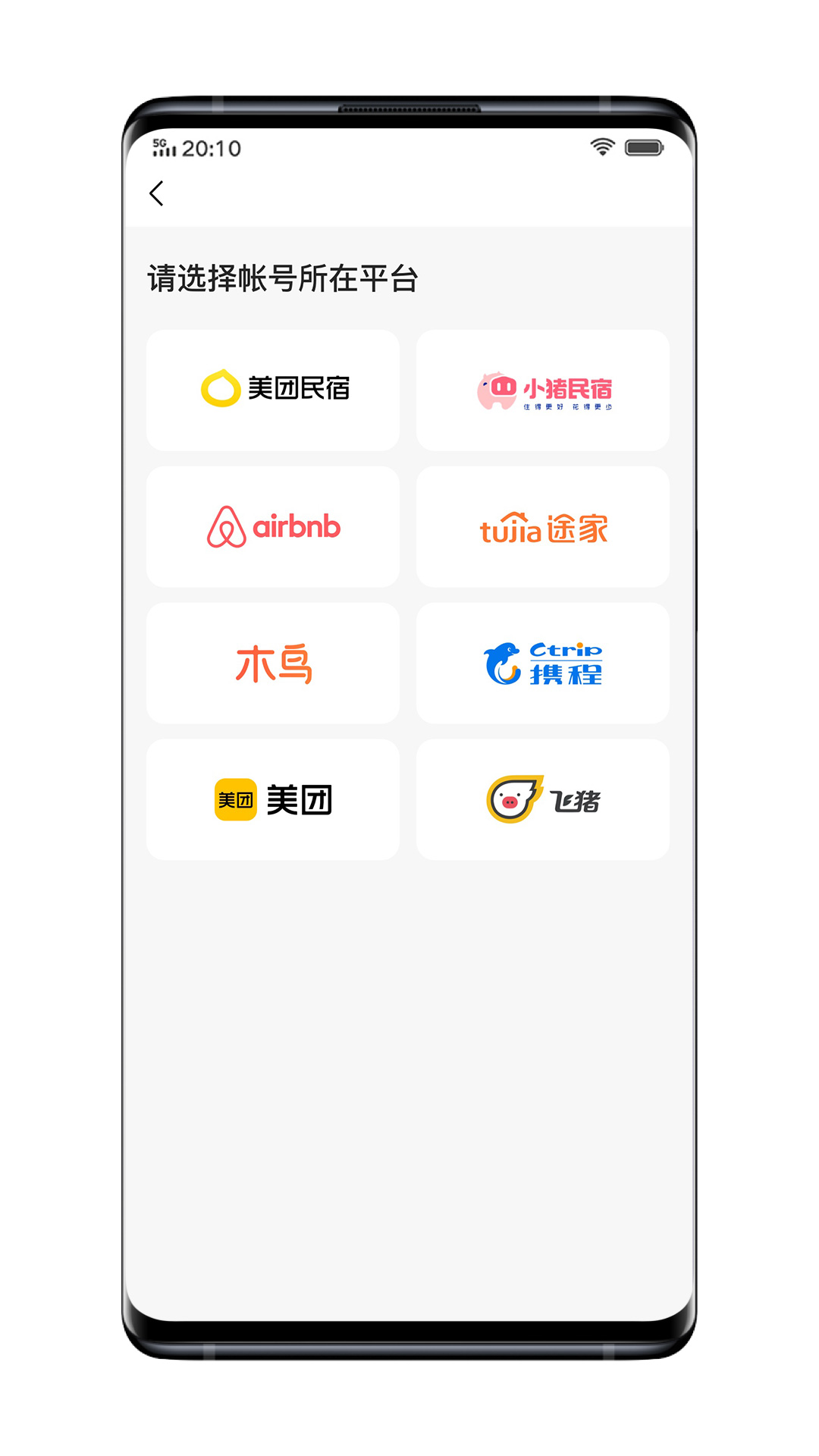This screenshot has width=819, height=1456.
Task: Go back using the top-left arrow
Action: click(156, 193)
